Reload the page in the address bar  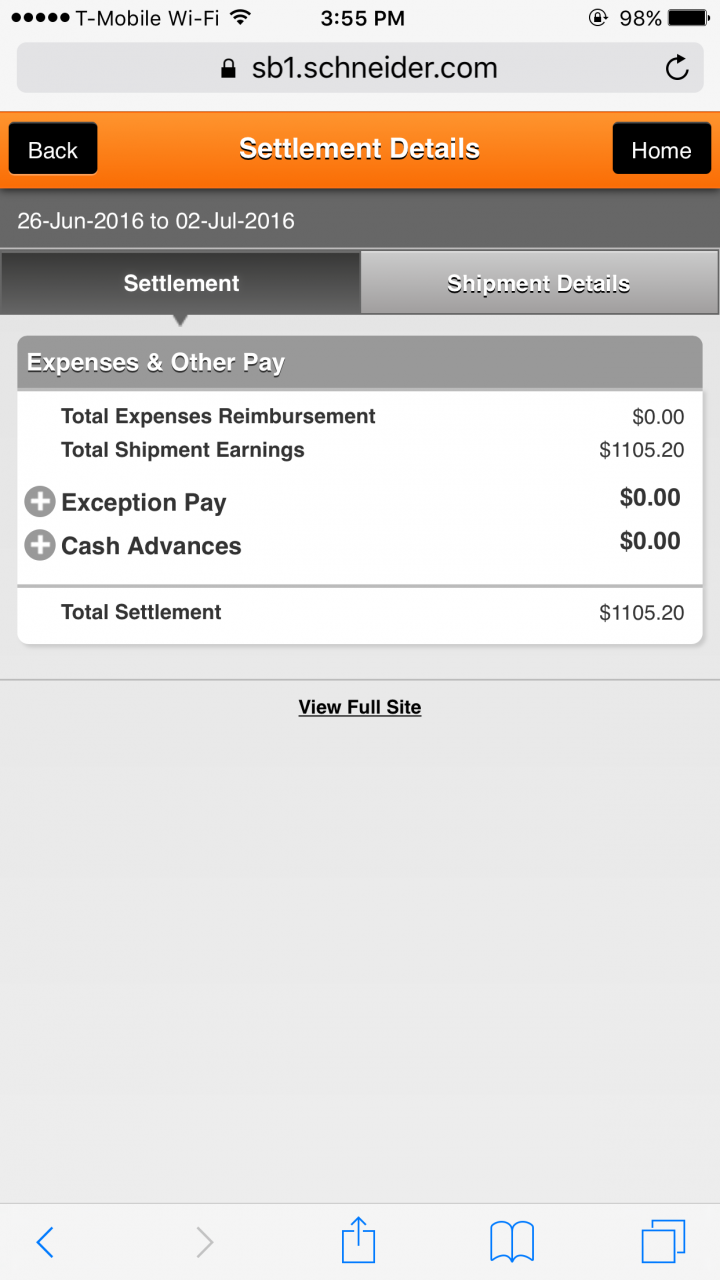(677, 68)
